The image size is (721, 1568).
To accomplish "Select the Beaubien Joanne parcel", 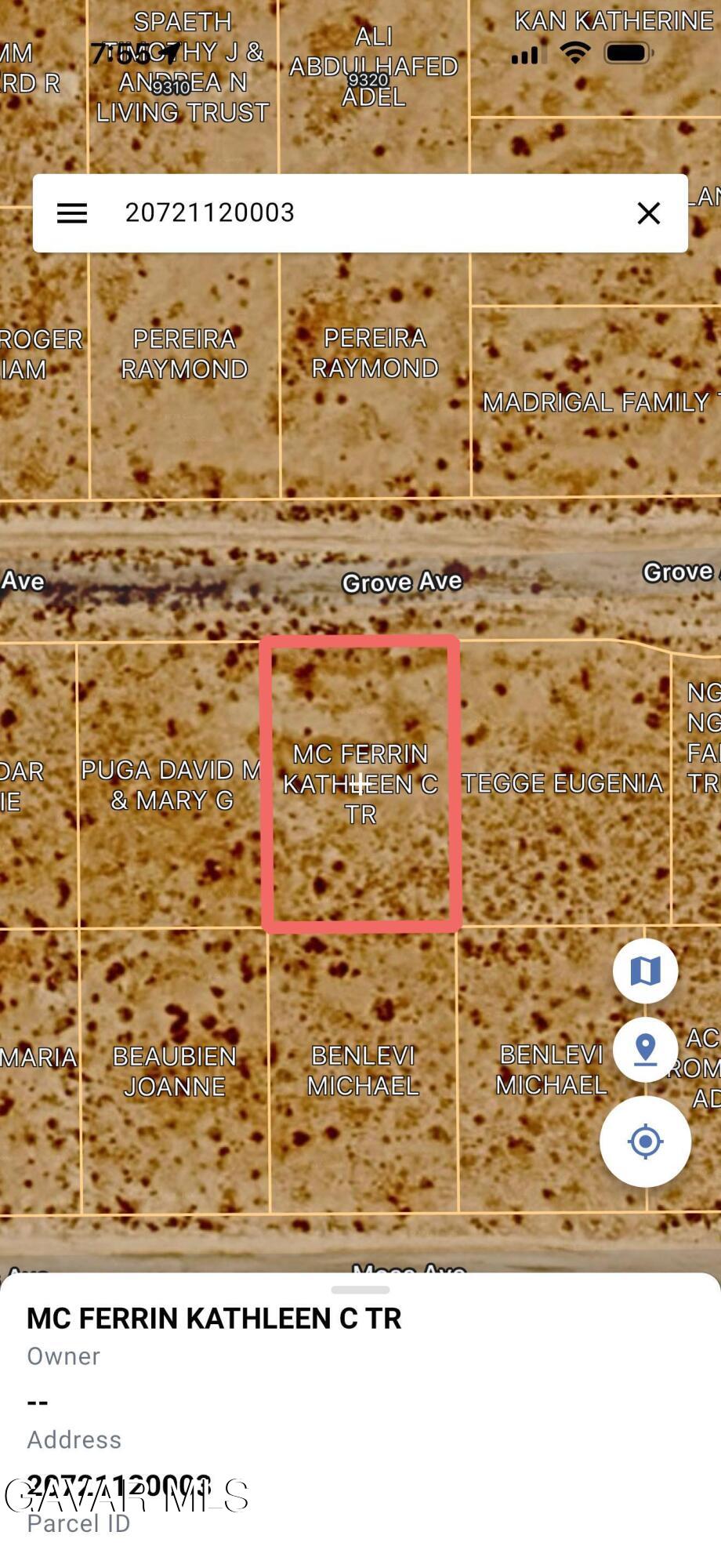I will (x=174, y=1071).
